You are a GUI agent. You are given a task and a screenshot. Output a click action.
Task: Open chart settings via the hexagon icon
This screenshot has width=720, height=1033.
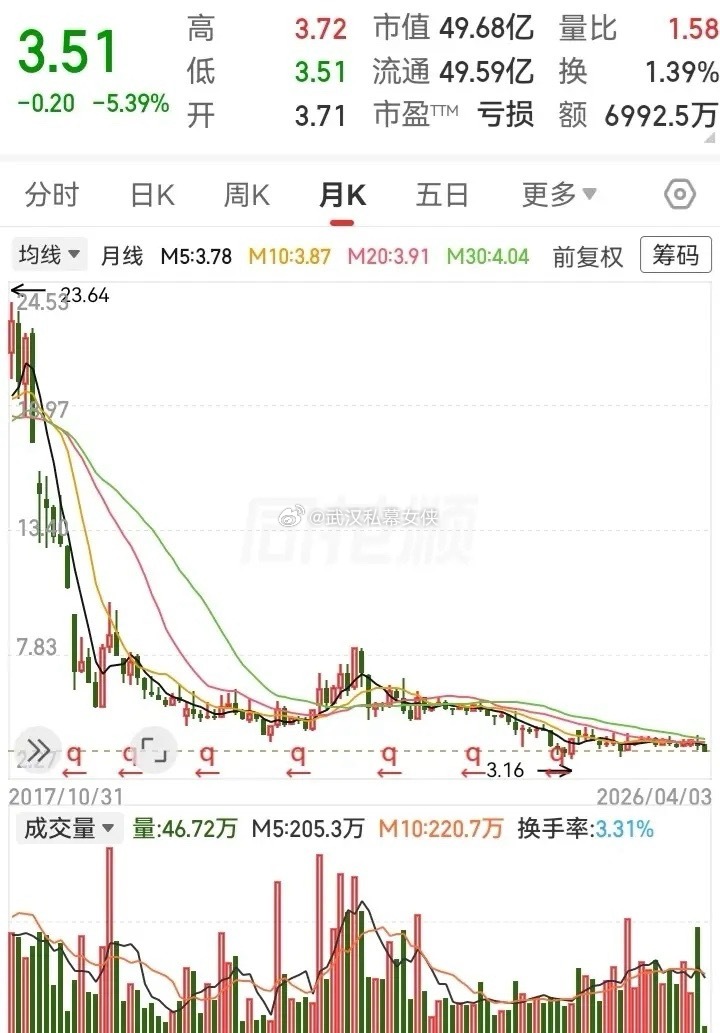click(x=679, y=195)
